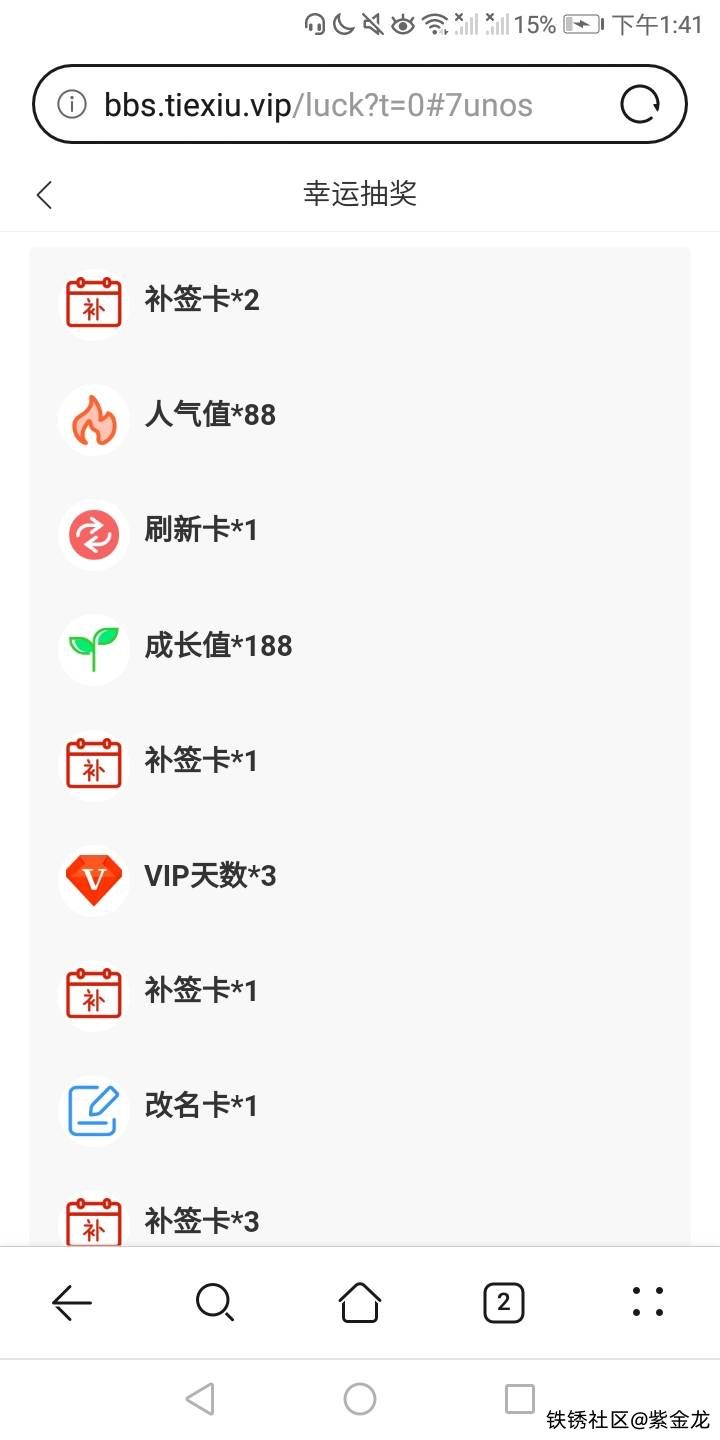Go to the browser home page
Image resolution: width=720 pixels, height=1440 pixels.
point(360,1302)
